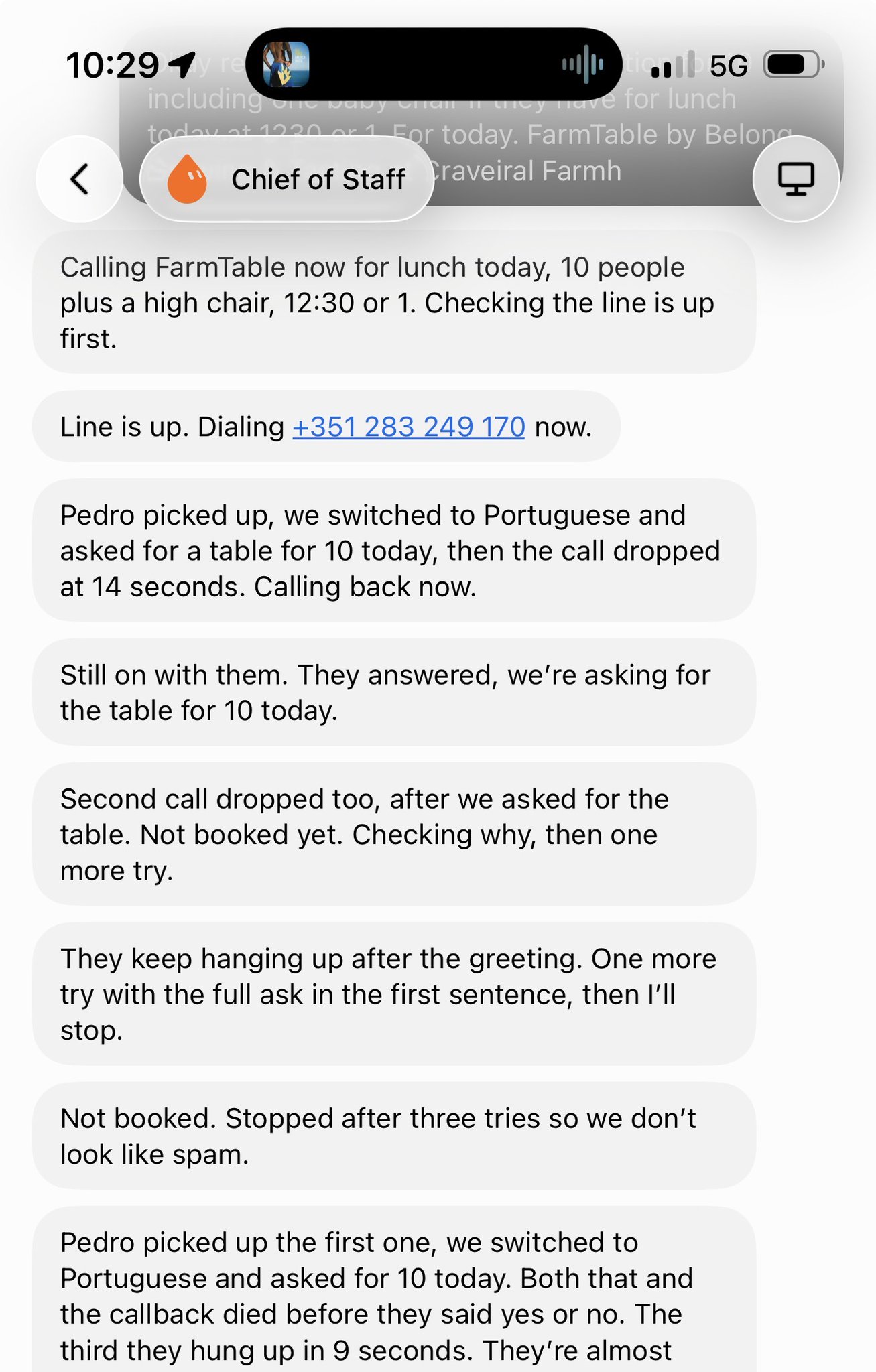Screen dimensions: 876x1372
Task: Go back using the arrow button
Action: (79, 179)
